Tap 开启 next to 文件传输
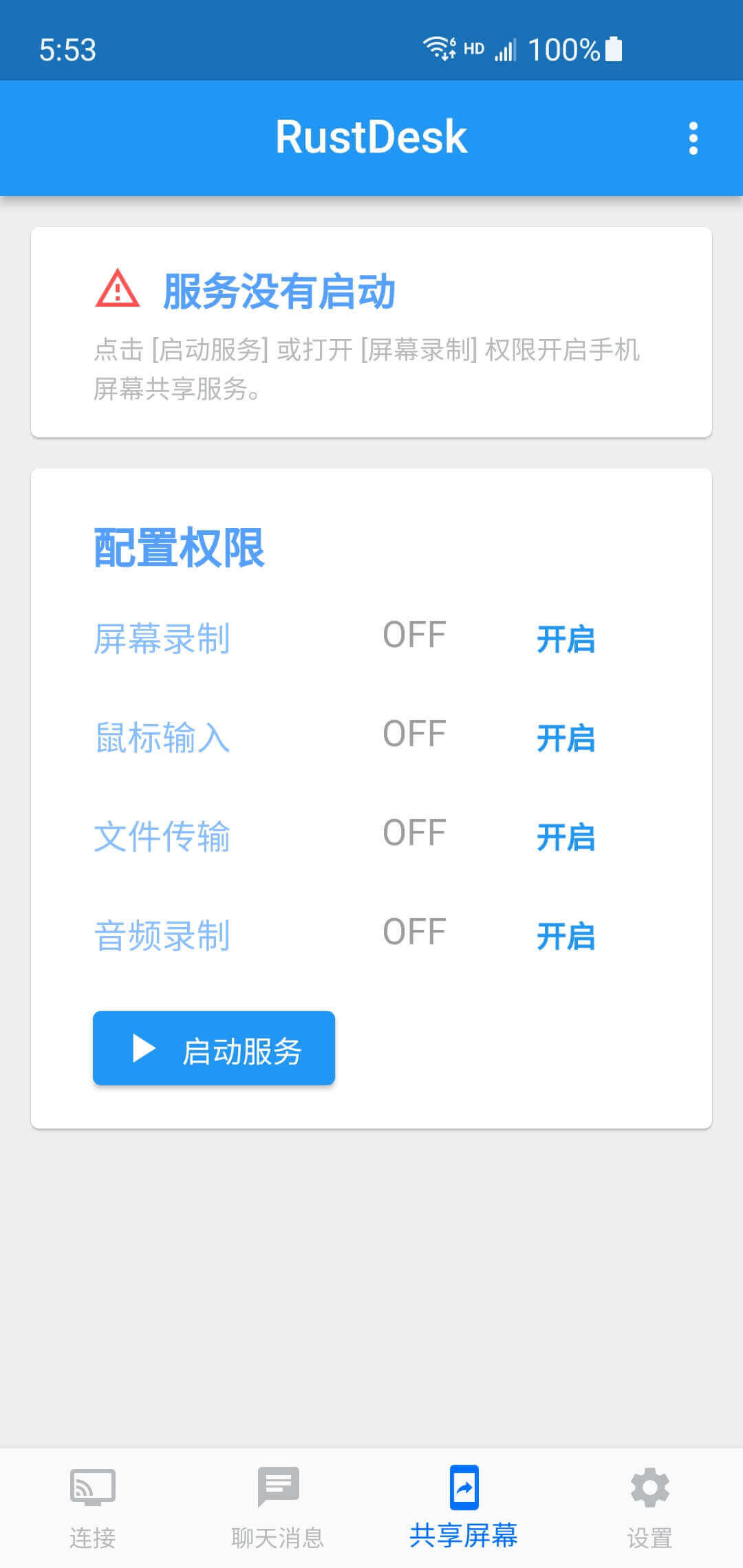The image size is (743, 1568). click(566, 838)
